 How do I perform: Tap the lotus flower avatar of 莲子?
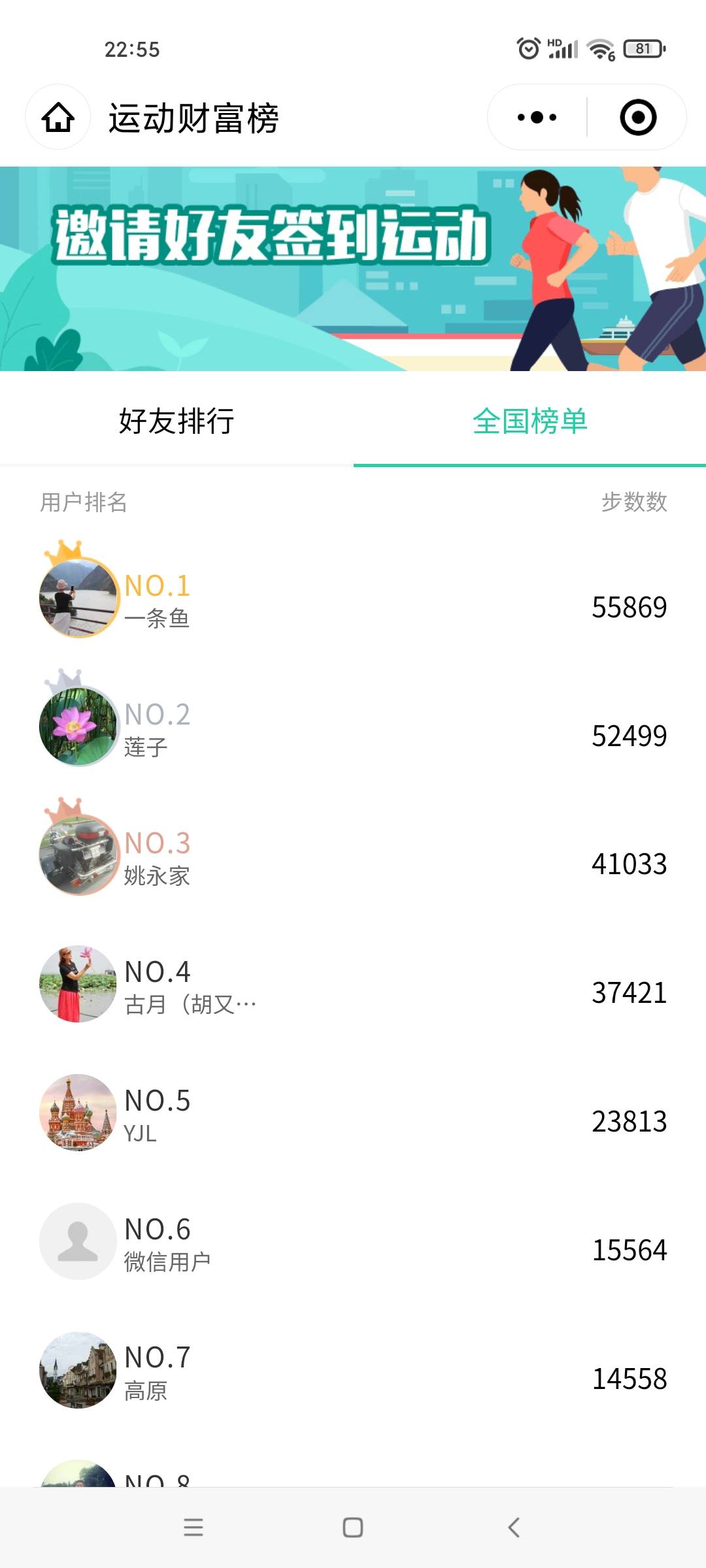click(x=78, y=725)
